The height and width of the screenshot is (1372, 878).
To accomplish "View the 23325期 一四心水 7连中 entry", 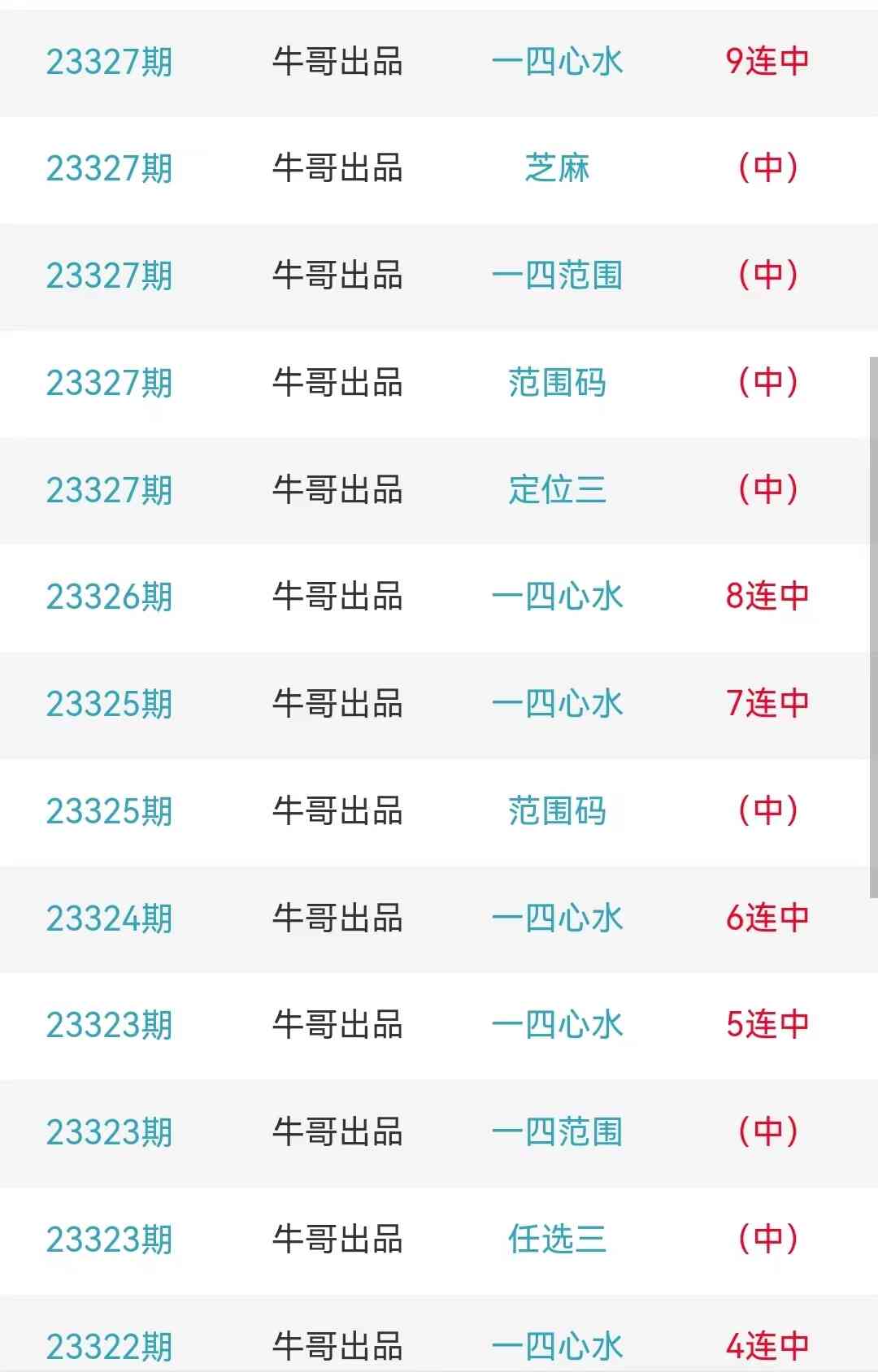I will 557,704.
